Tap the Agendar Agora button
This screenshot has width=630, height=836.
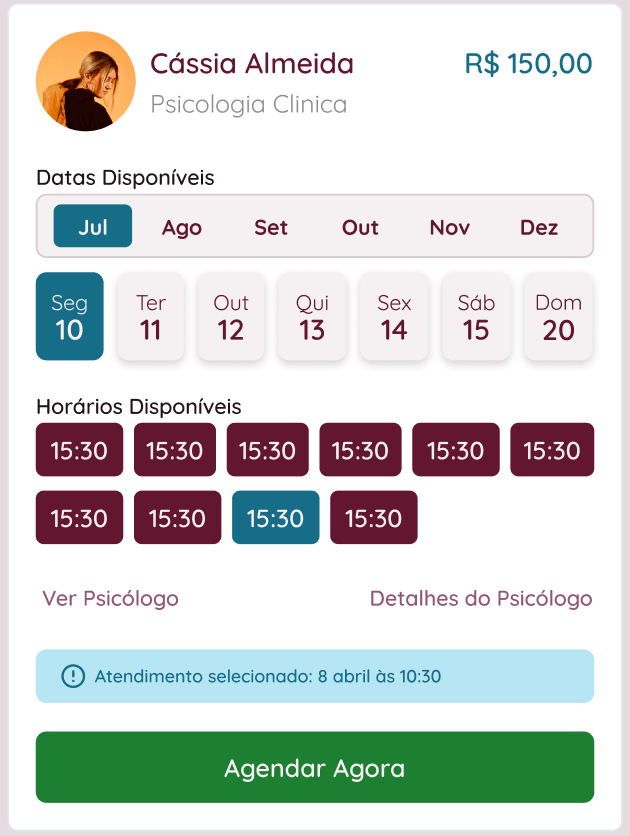(315, 768)
